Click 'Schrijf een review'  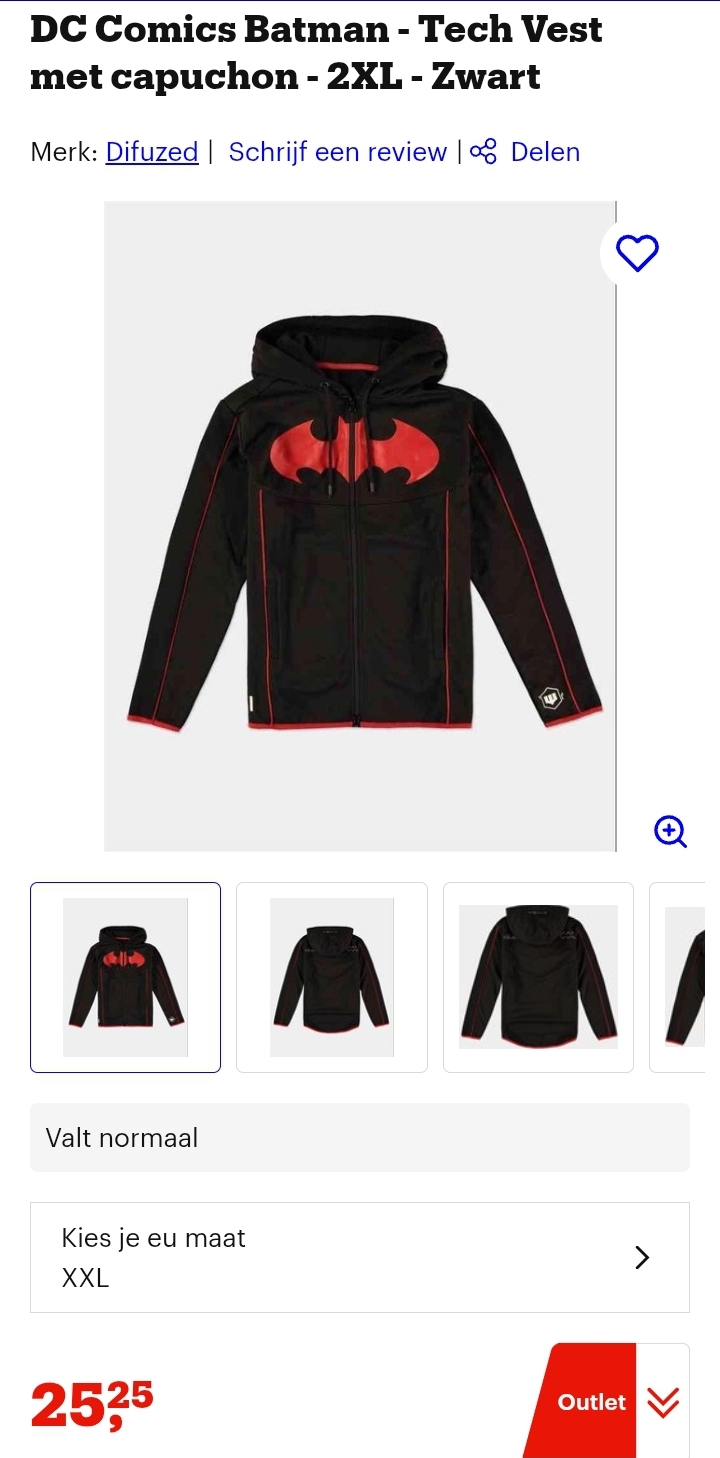pyautogui.click(x=338, y=151)
